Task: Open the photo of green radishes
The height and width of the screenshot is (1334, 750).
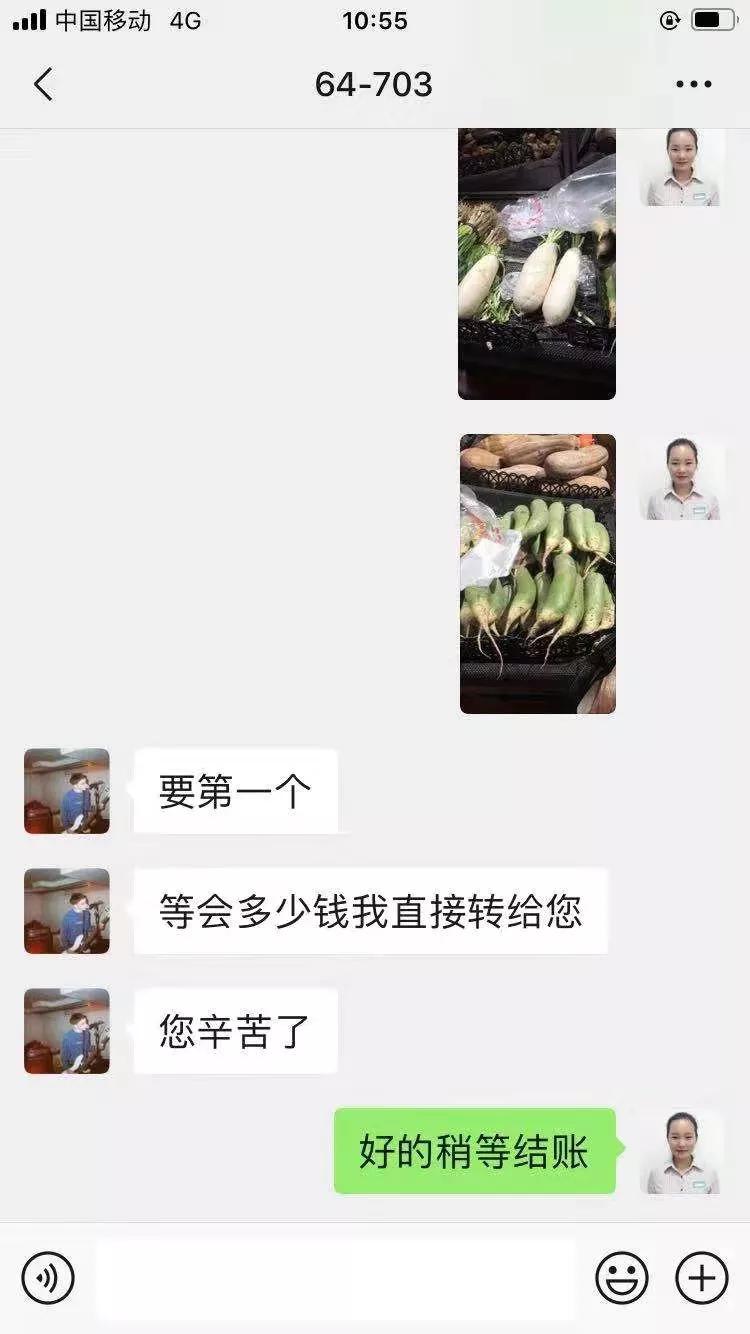Action: (540, 570)
